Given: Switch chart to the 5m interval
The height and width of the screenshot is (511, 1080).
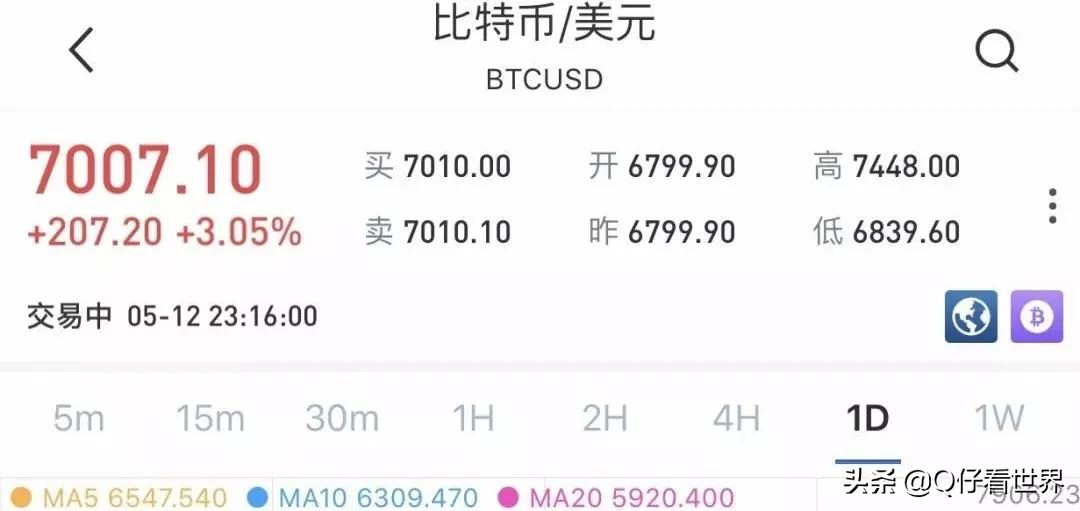Looking at the screenshot, I should tap(78, 418).
